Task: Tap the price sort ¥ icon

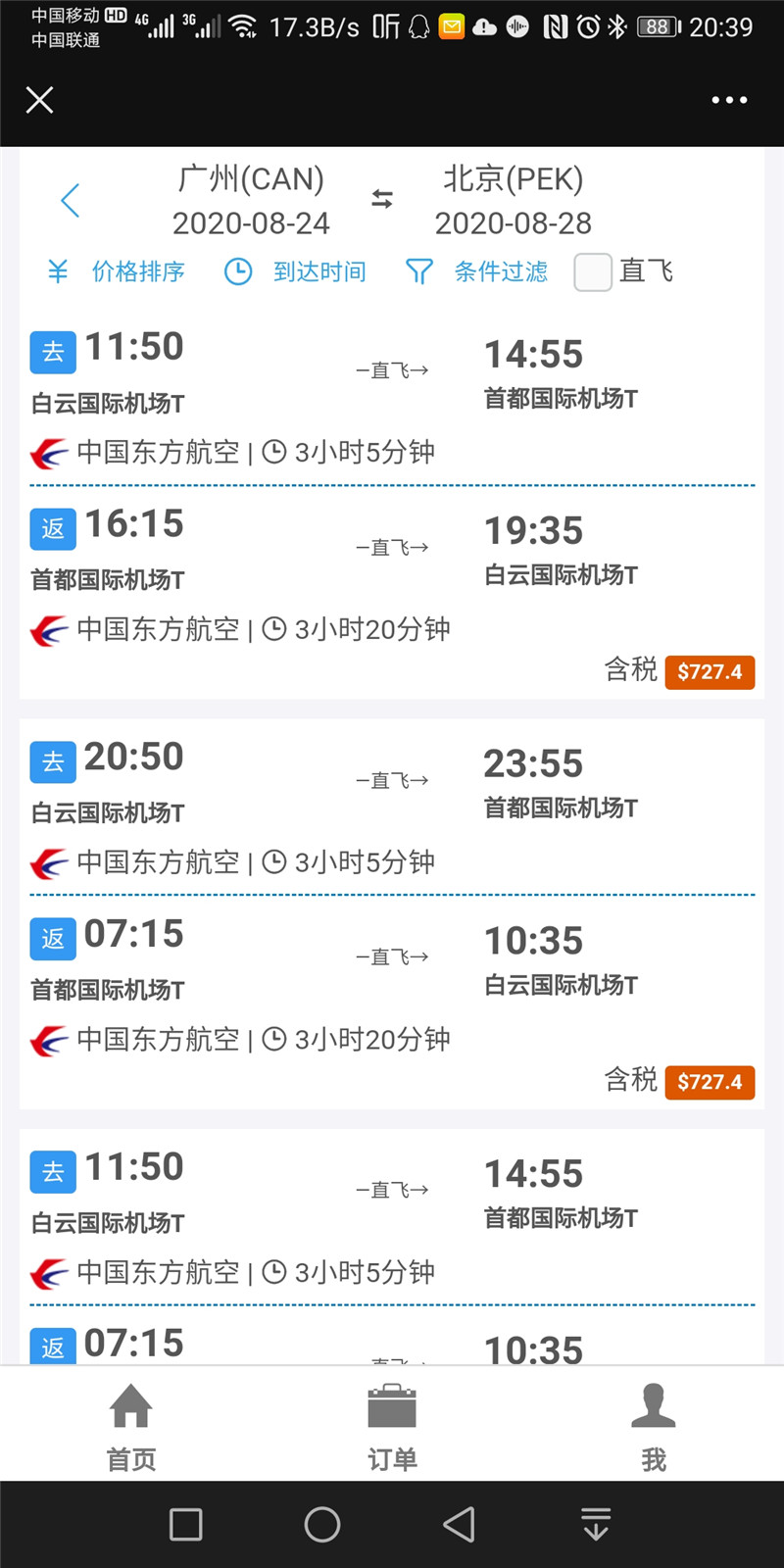Action: [x=56, y=271]
